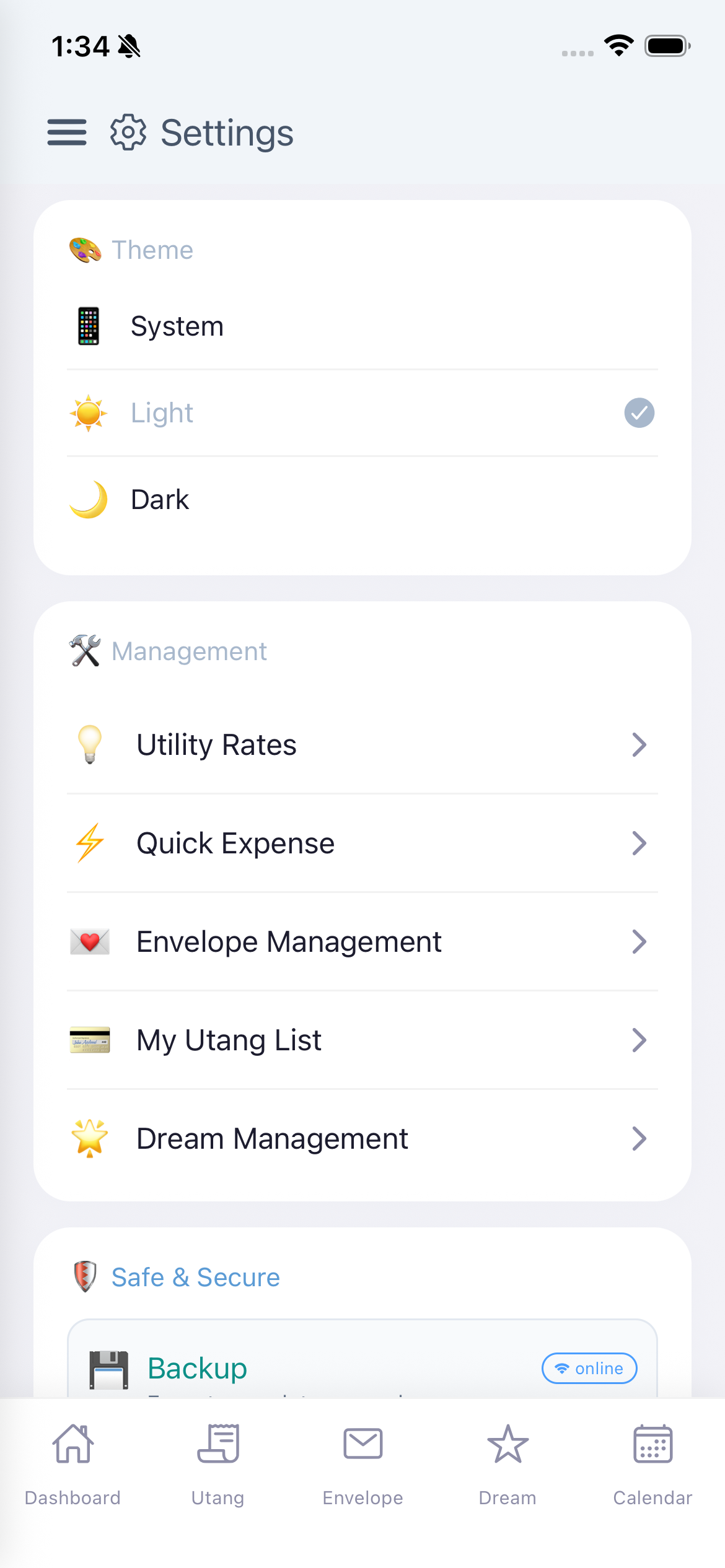The image size is (725, 1568).
Task: Click the love letter Envelope Management icon
Action: click(x=89, y=941)
